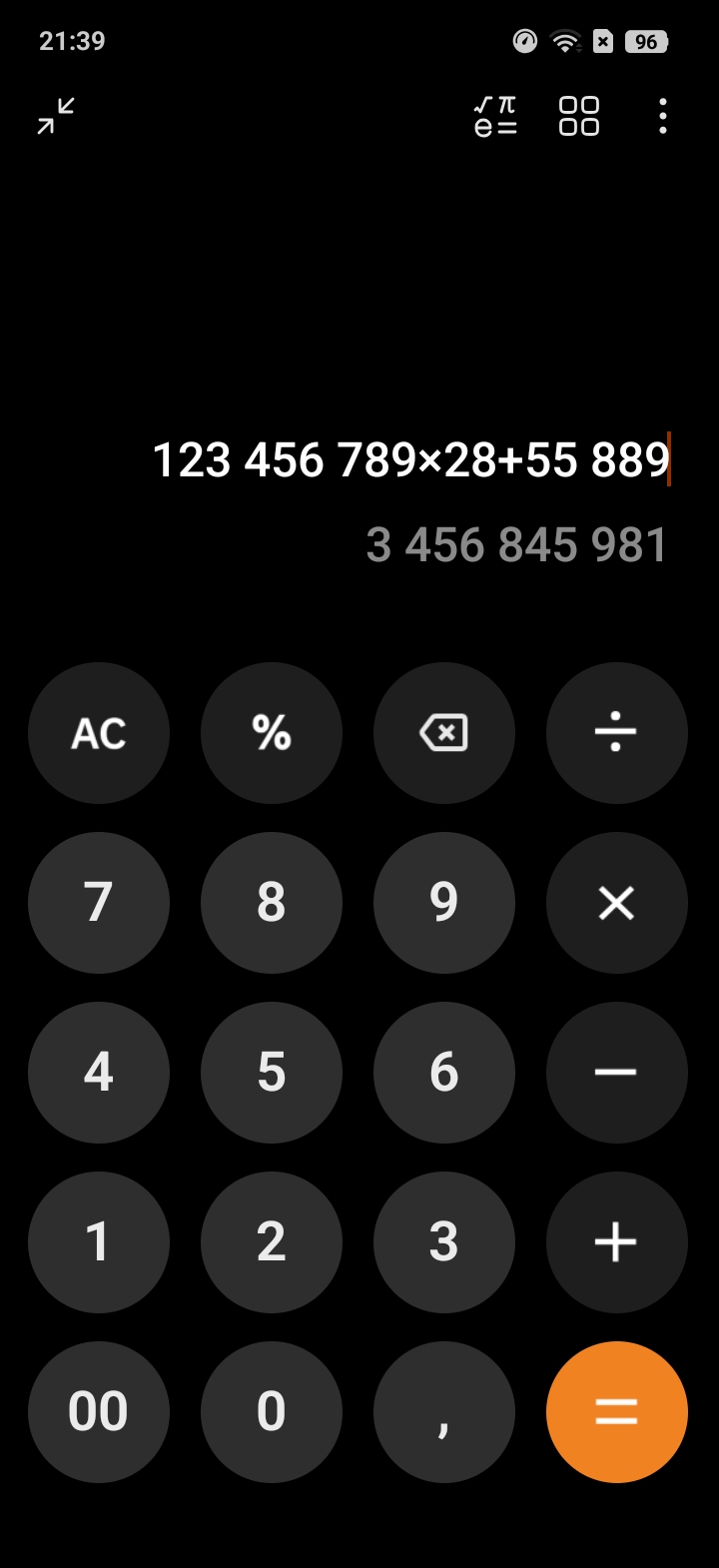Viewport: 719px width, 1568px height.
Task: Tap the percent key
Action: (x=272, y=733)
